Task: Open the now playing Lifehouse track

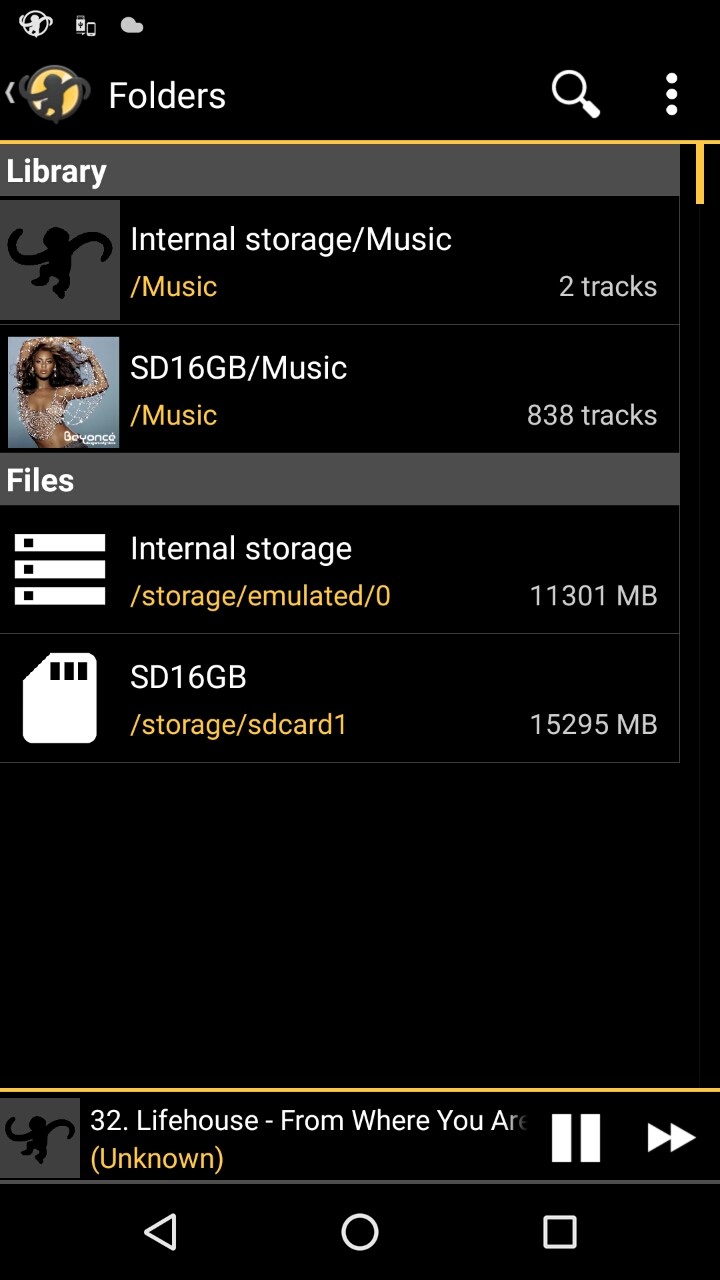Action: point(300,1138)
